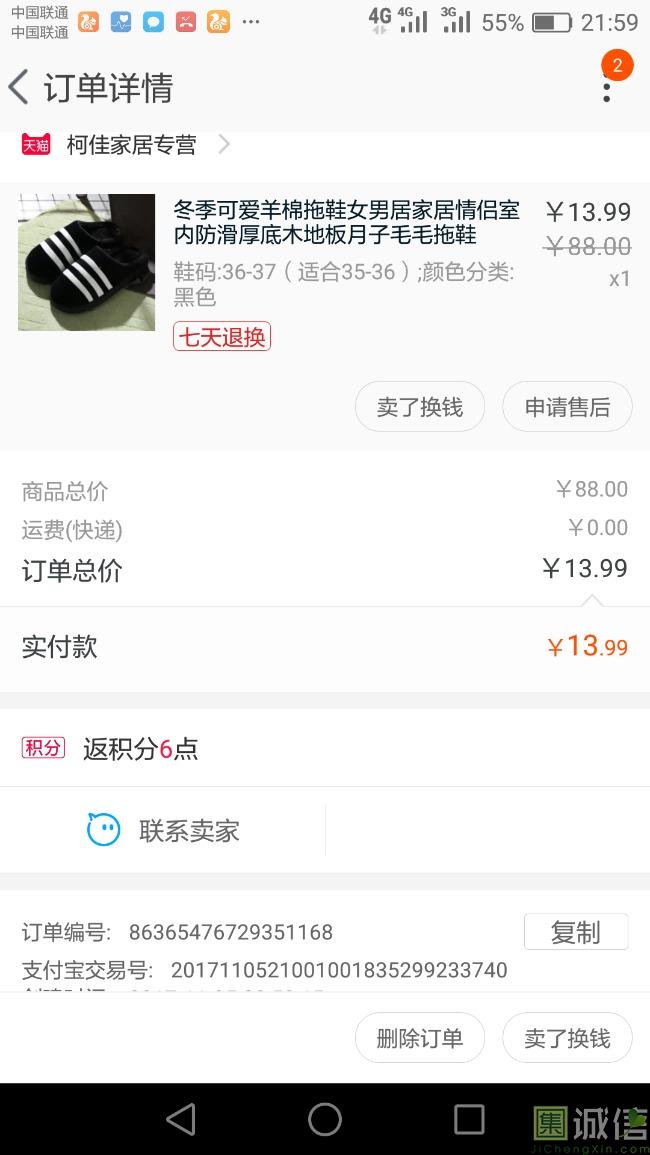Copy the order number with 复制
The image size is (650, 1155).
tap(576, 932)
